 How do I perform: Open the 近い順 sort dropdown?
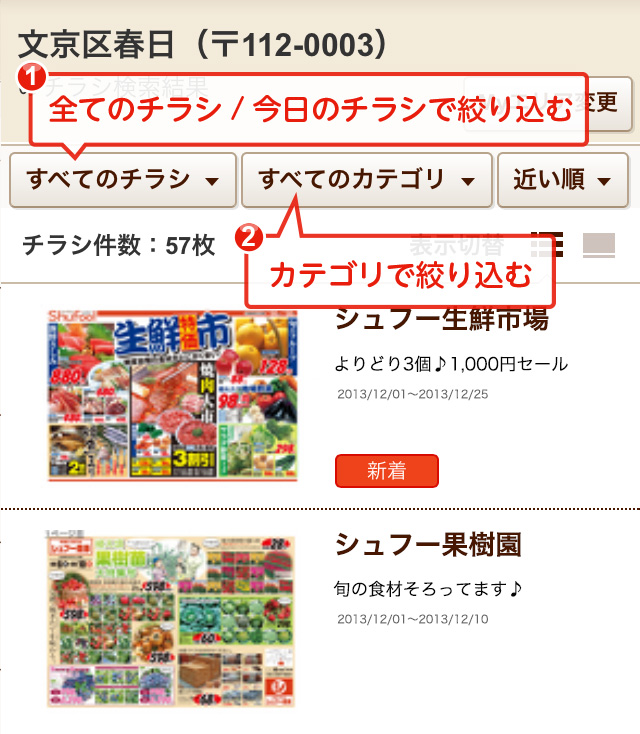point(562,180)
